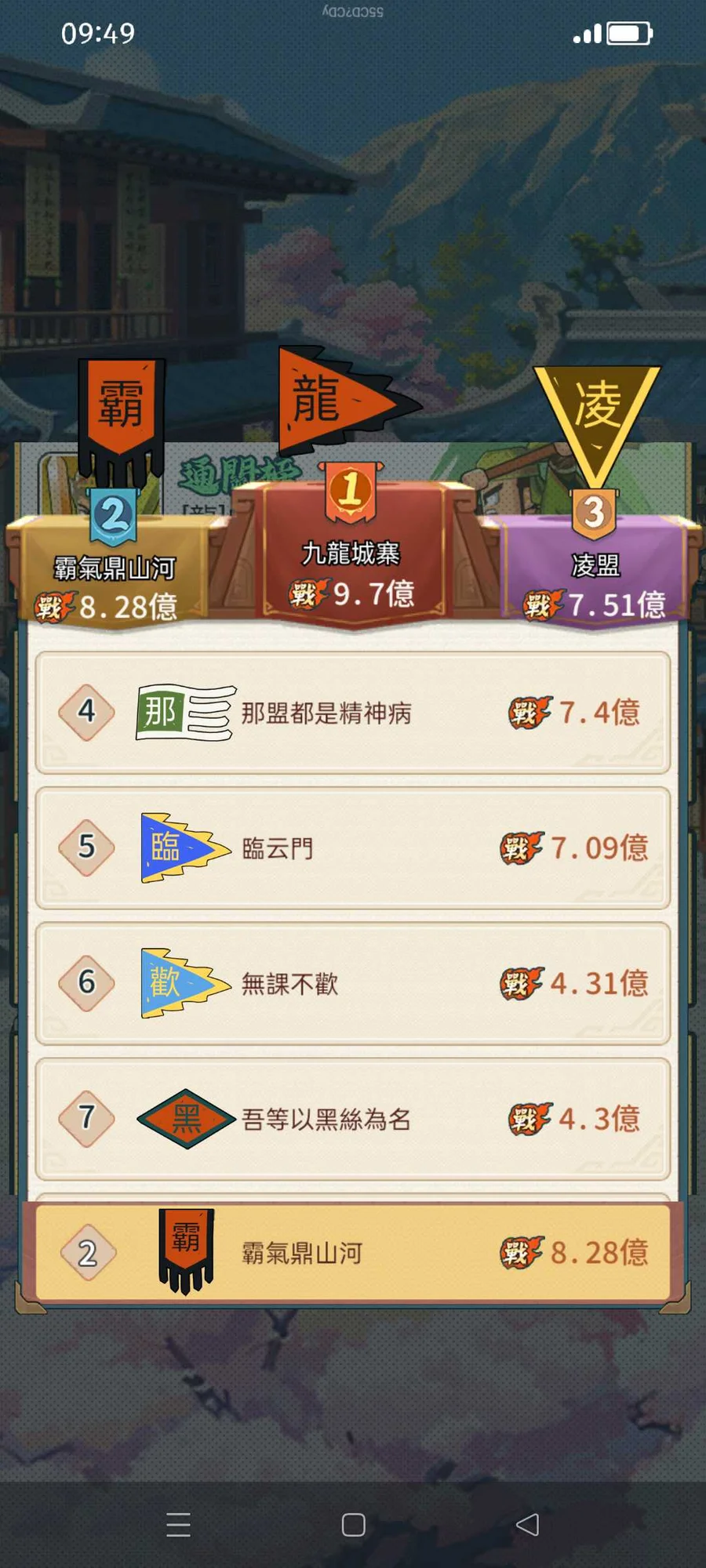Screen dimensions: 706x1568
Task: Select rank 6 guild 無課不歡
Action: click(353, 983)
